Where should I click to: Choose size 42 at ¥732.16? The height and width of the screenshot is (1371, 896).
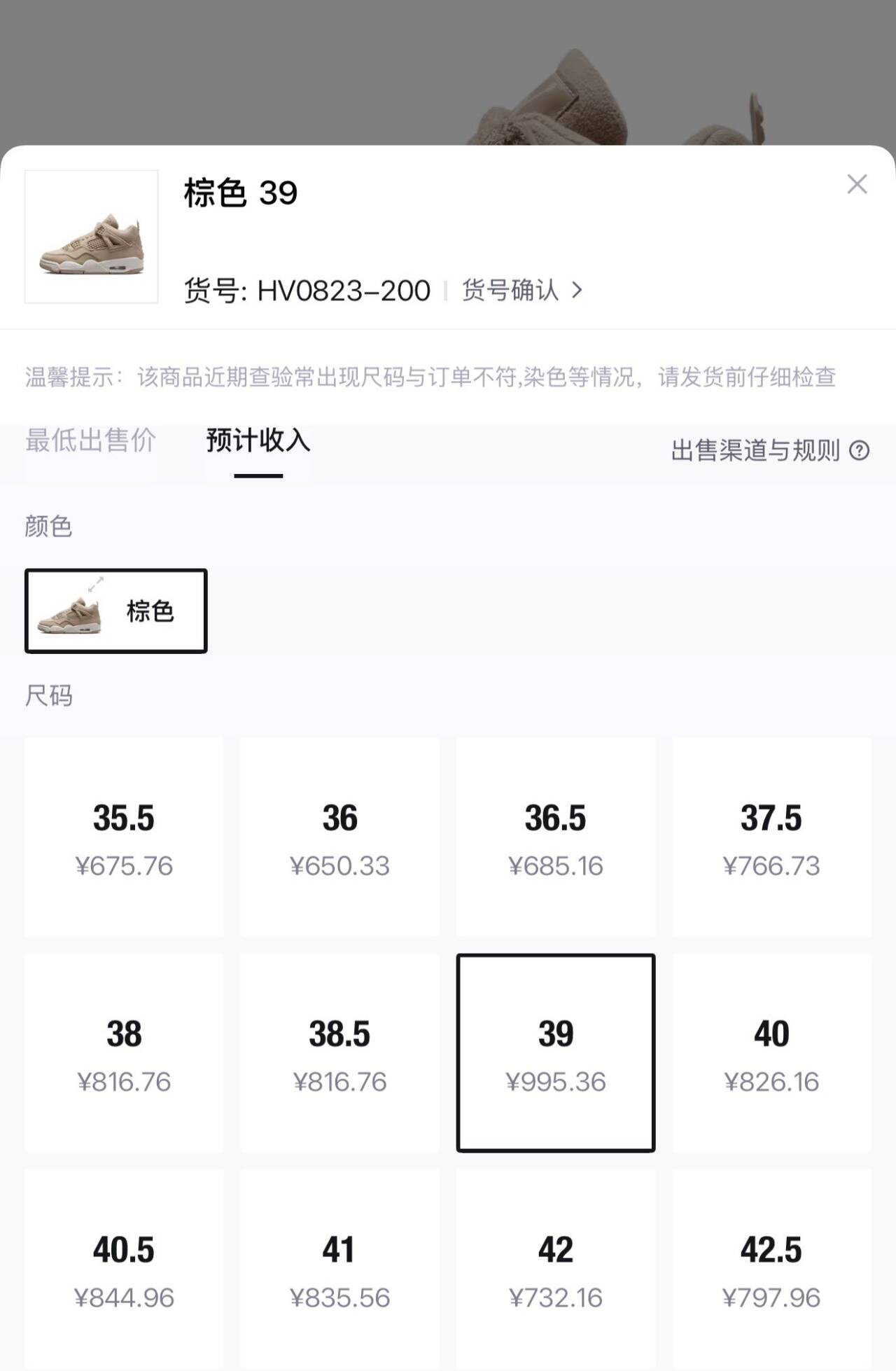pos(556,1268)
